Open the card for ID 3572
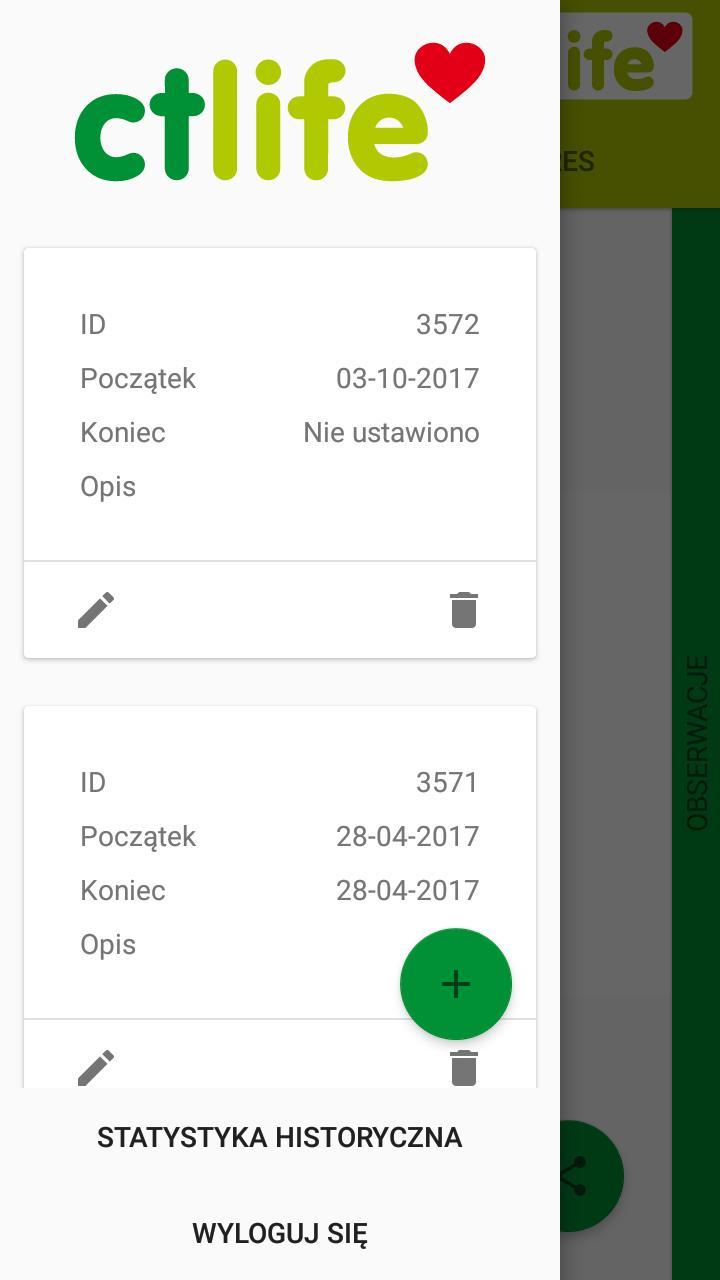Viewport: 720px width, 1280px height. pyautogui.click(x=280, y=405)
